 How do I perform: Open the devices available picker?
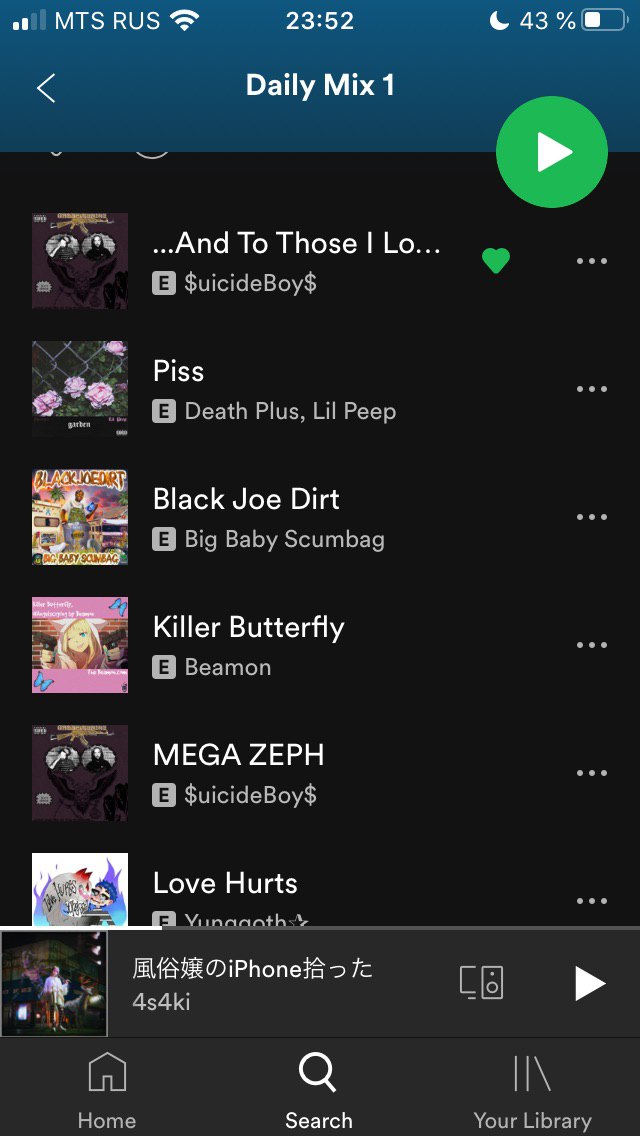point(481,983)
